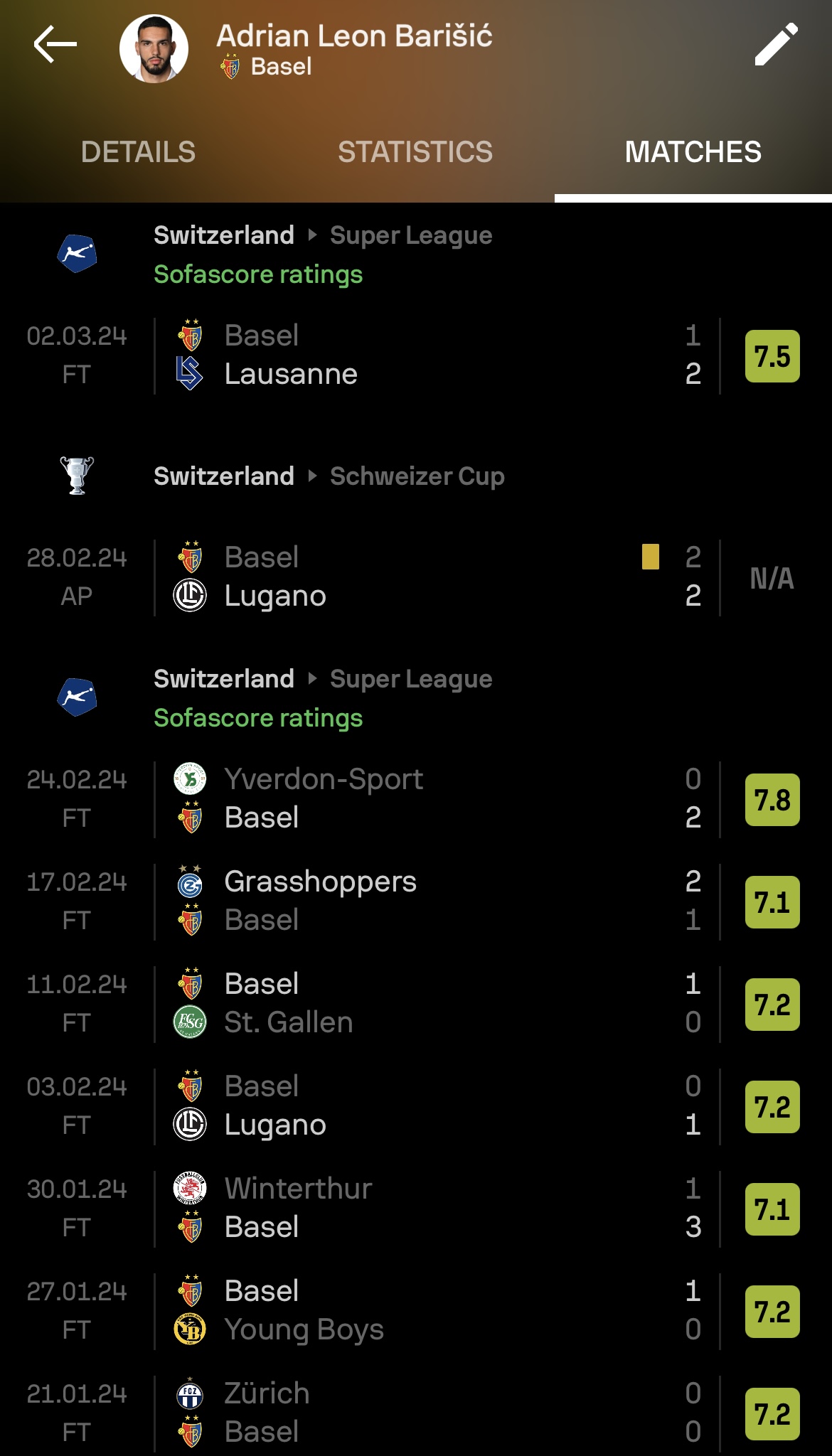Open Basel vs Lugano league match 03.02.24

[416, 1106]
